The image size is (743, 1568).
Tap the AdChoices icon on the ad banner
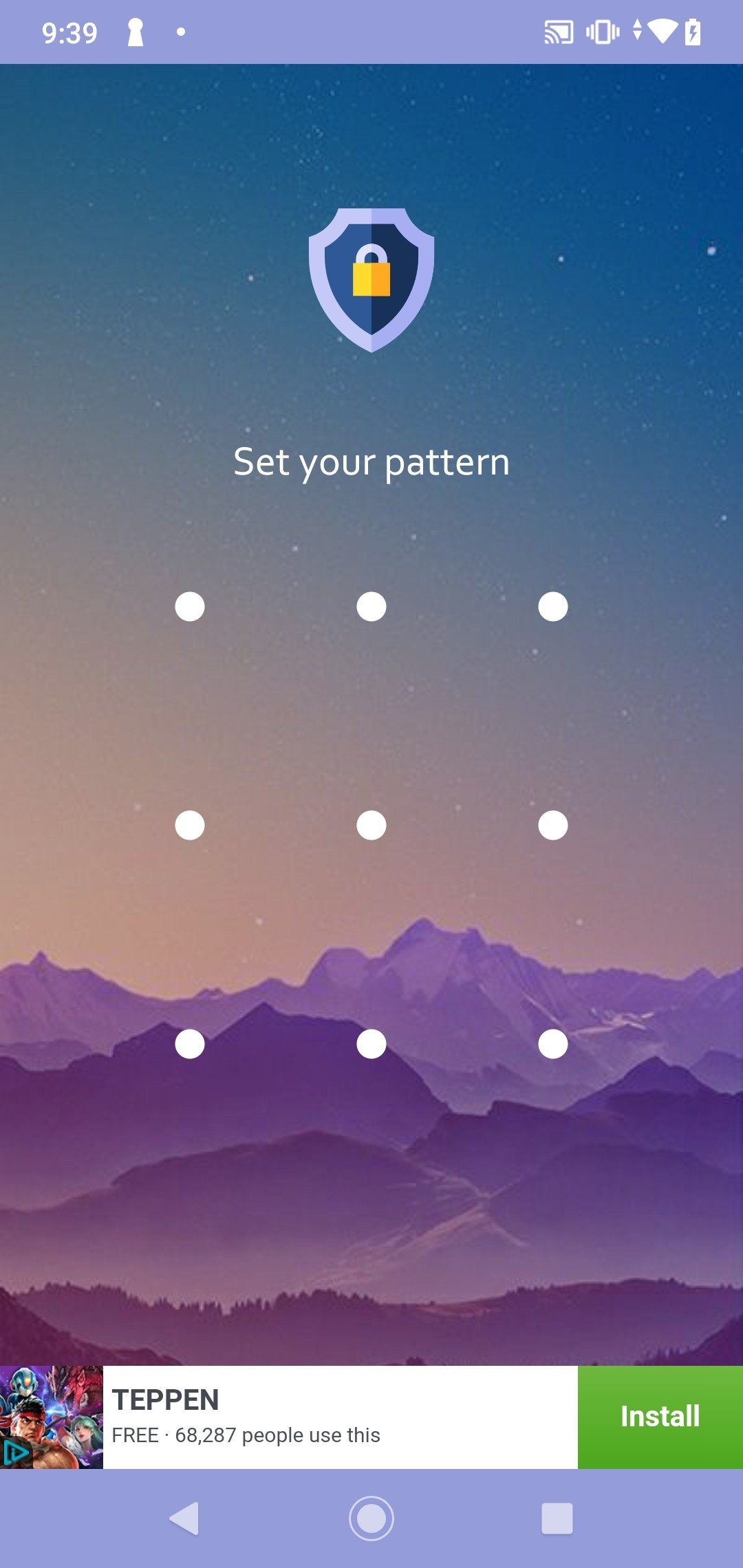[x=15, y=1453]
